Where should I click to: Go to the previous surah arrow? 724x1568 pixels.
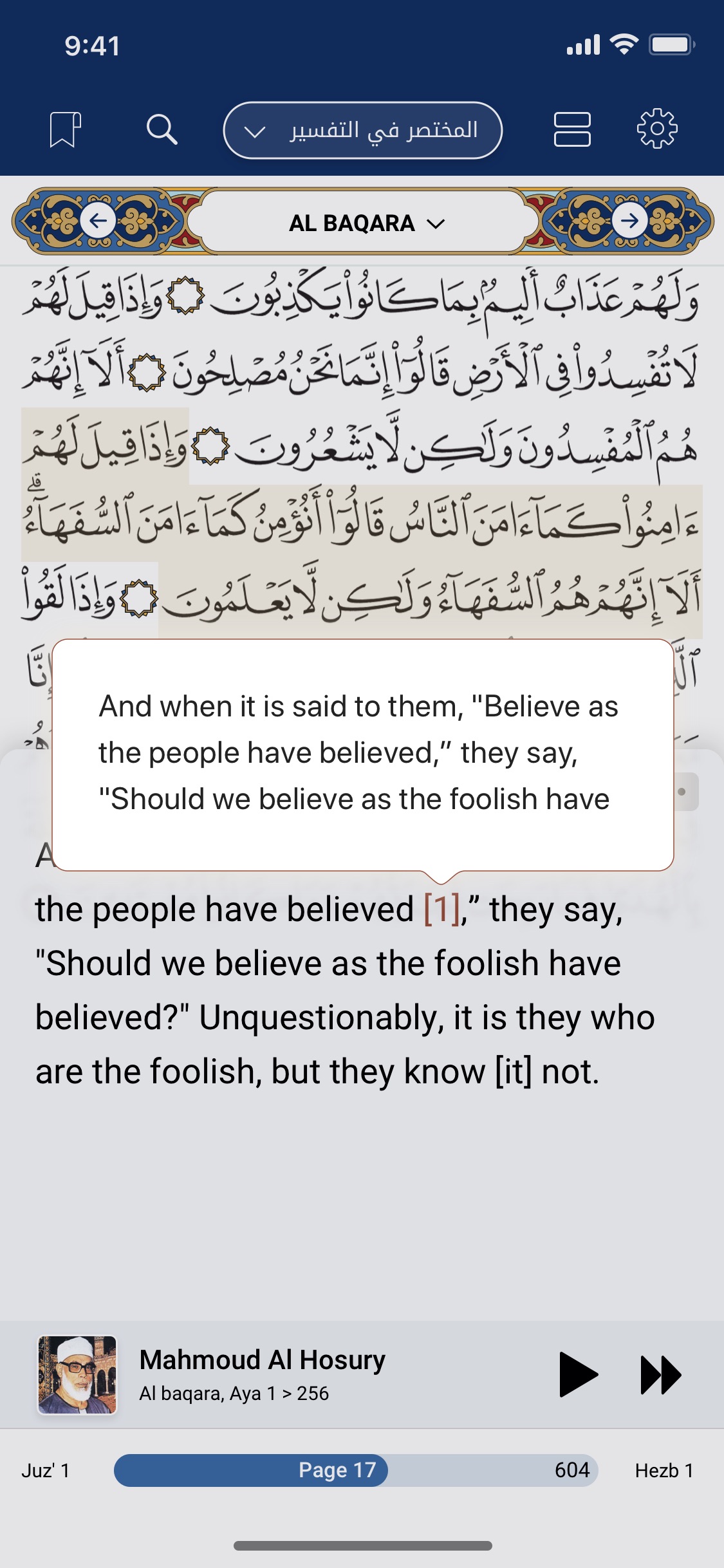click(x=98, y=221)
